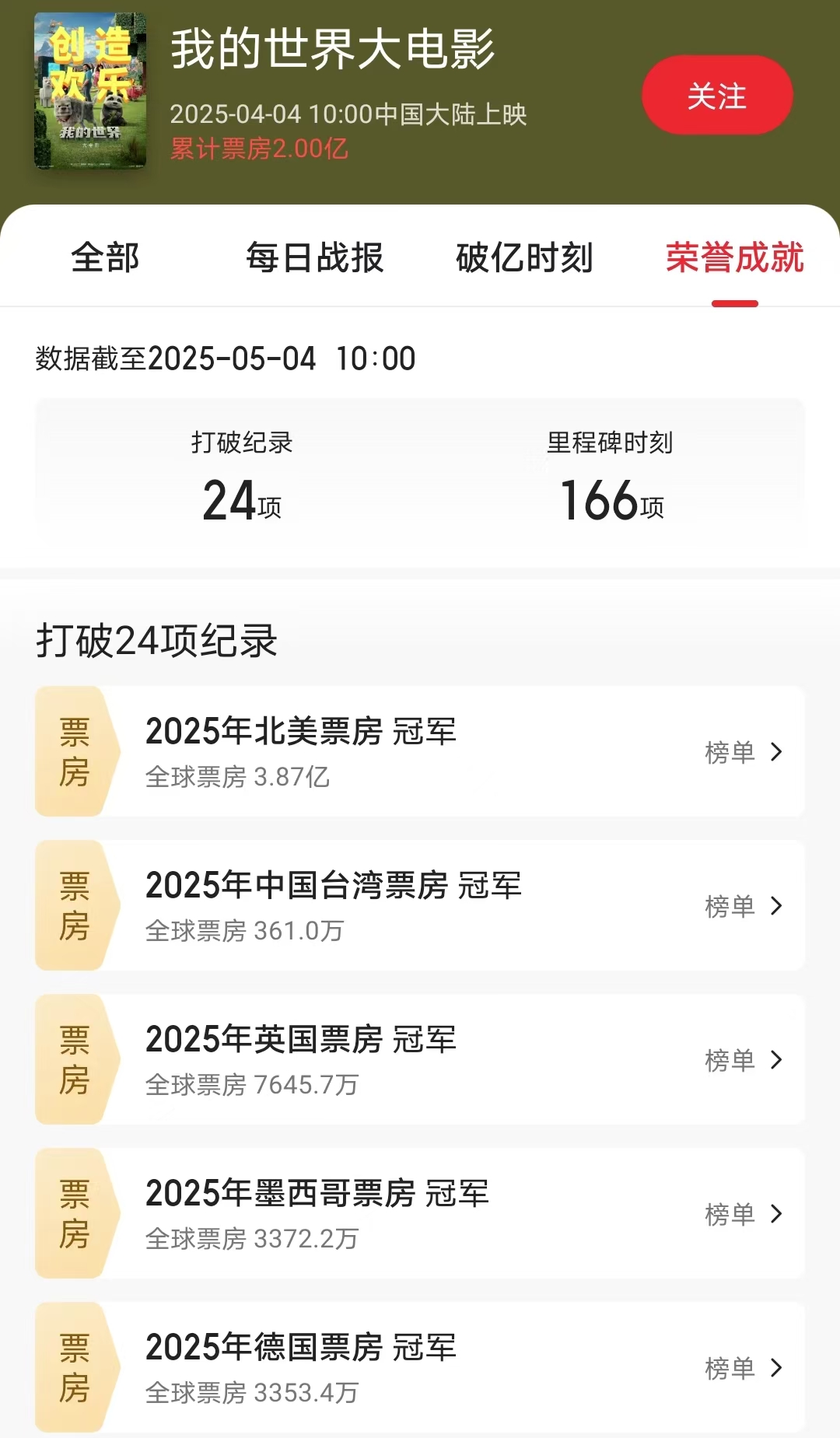This screenshot has width=840, height=1438.
Task: Open the 2025年德国票房 冠军 ranking
Action: (x=420, y=1367)
